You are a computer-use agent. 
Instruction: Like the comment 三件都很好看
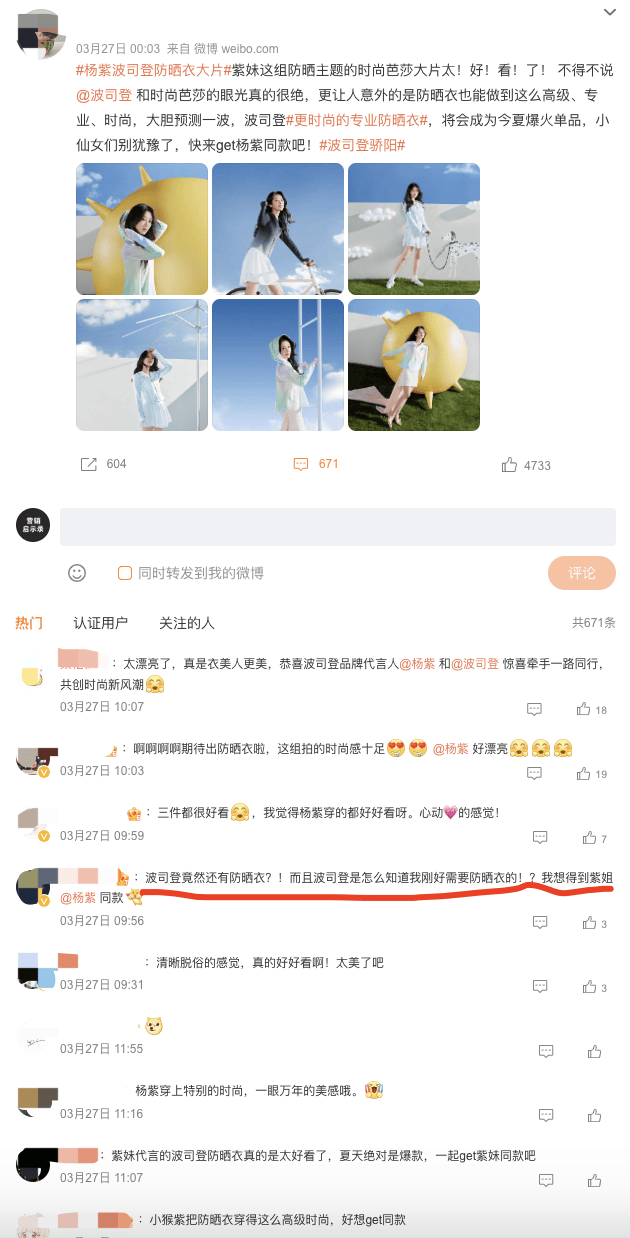coord(589,837)
